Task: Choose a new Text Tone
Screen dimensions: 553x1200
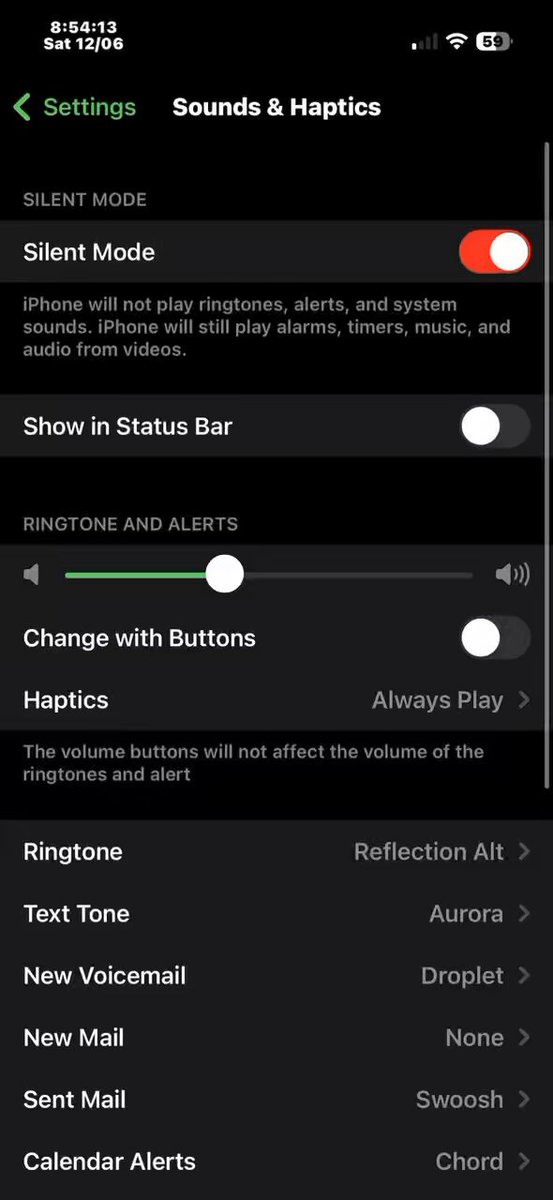Action: point(276,914)
